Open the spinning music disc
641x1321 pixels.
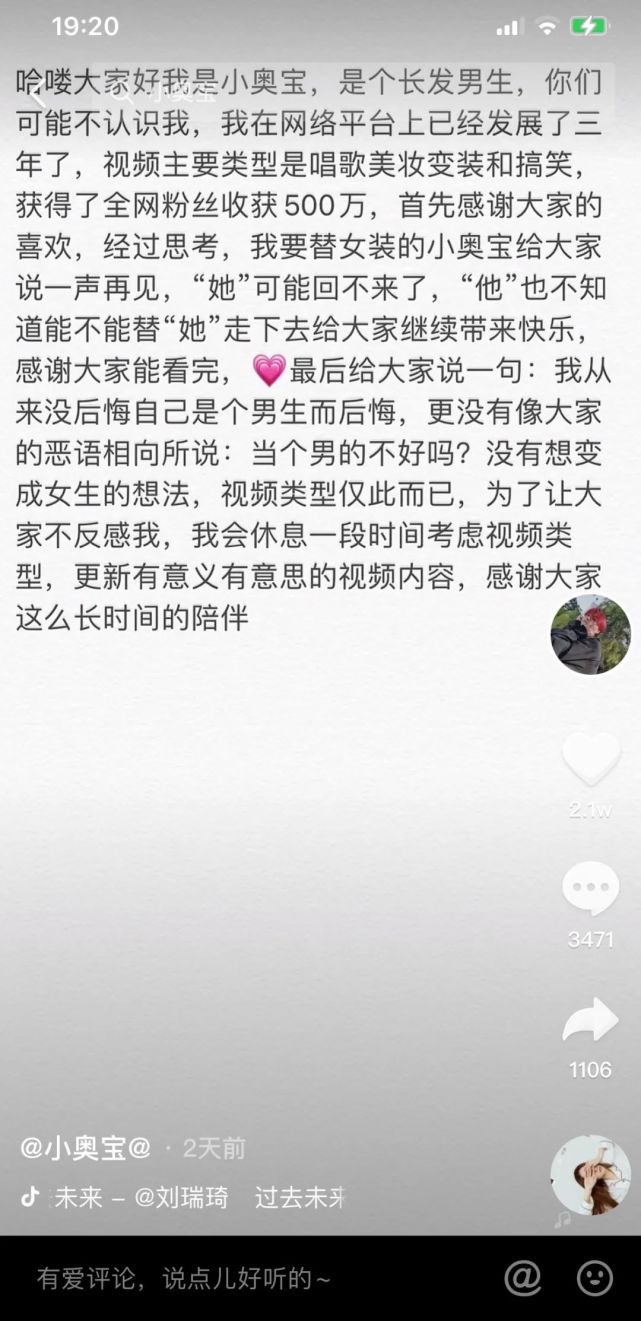590,1175
